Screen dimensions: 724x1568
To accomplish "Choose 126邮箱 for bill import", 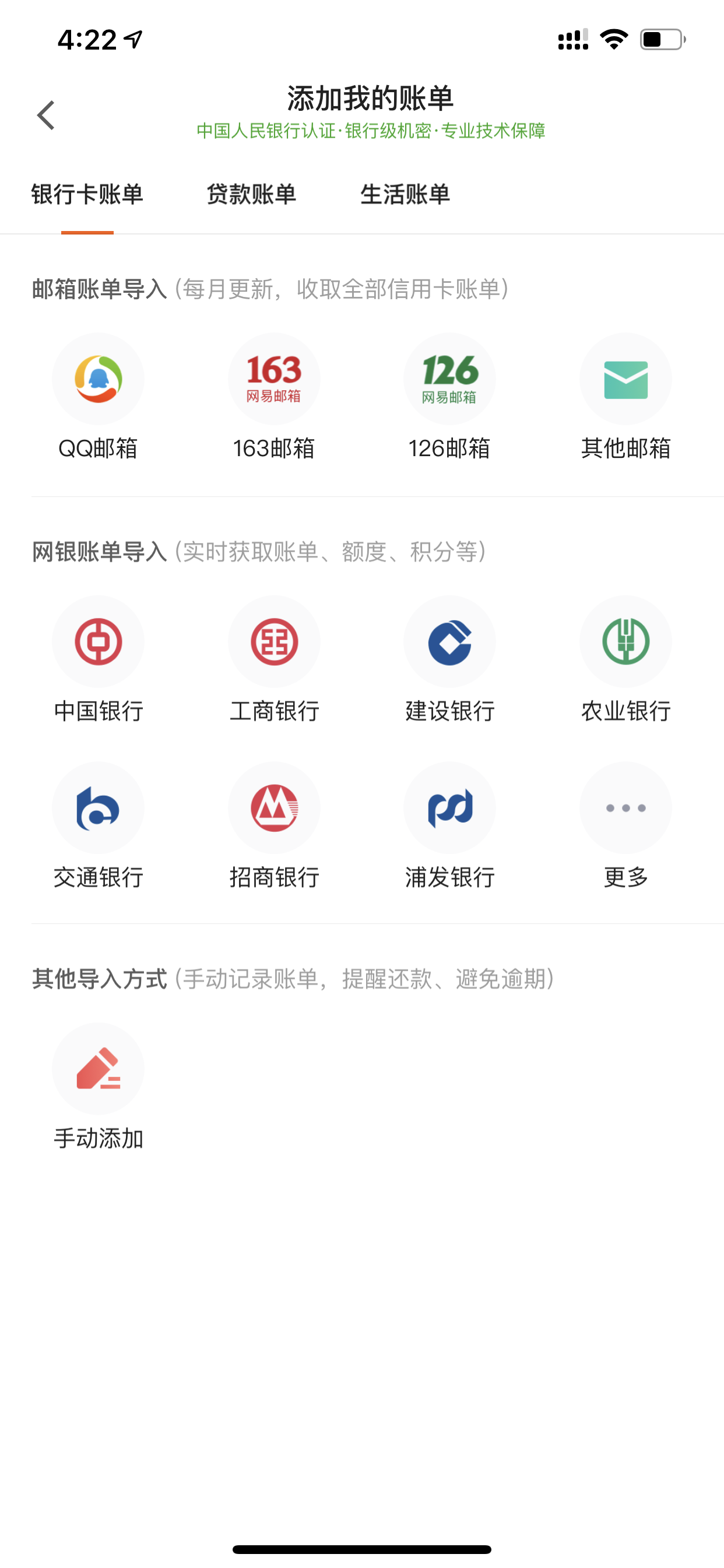I will (449, 397).
